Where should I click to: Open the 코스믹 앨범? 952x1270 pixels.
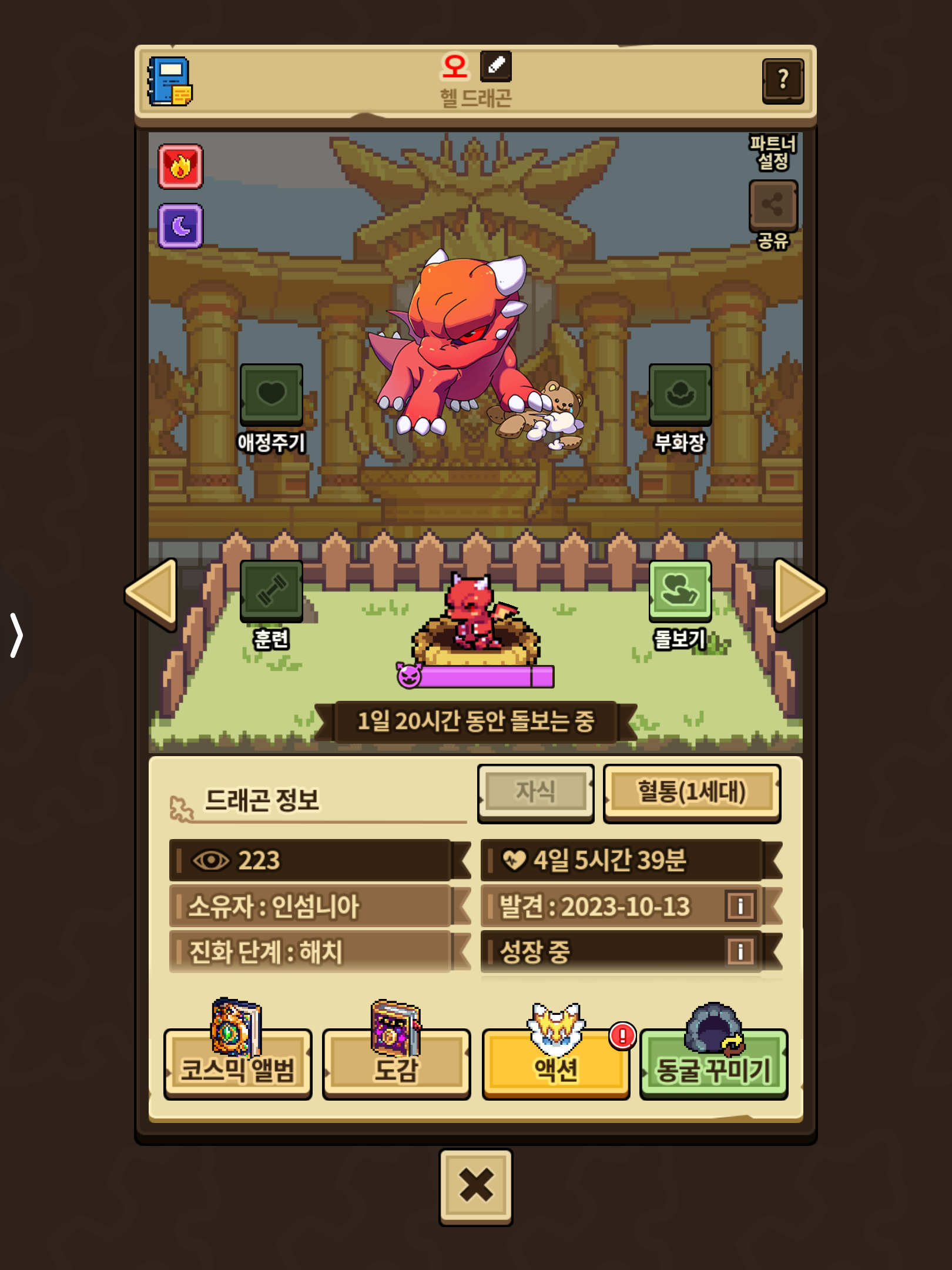[x=237, y=1064]
